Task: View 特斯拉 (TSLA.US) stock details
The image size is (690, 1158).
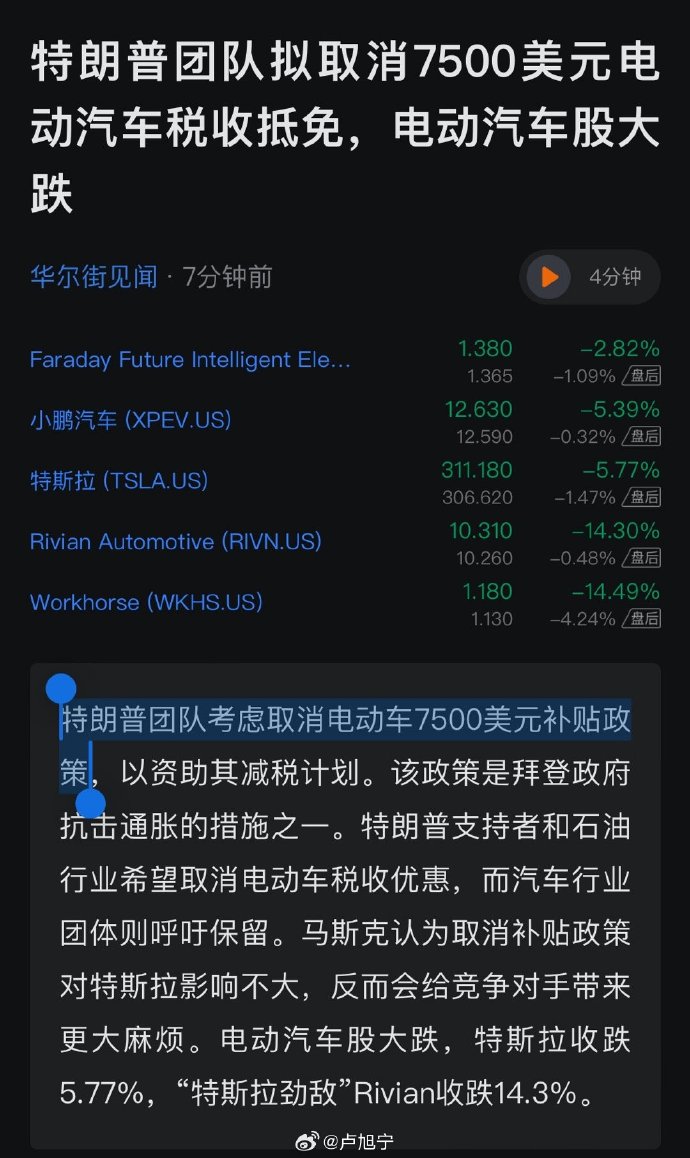Action: click(119, 482)
